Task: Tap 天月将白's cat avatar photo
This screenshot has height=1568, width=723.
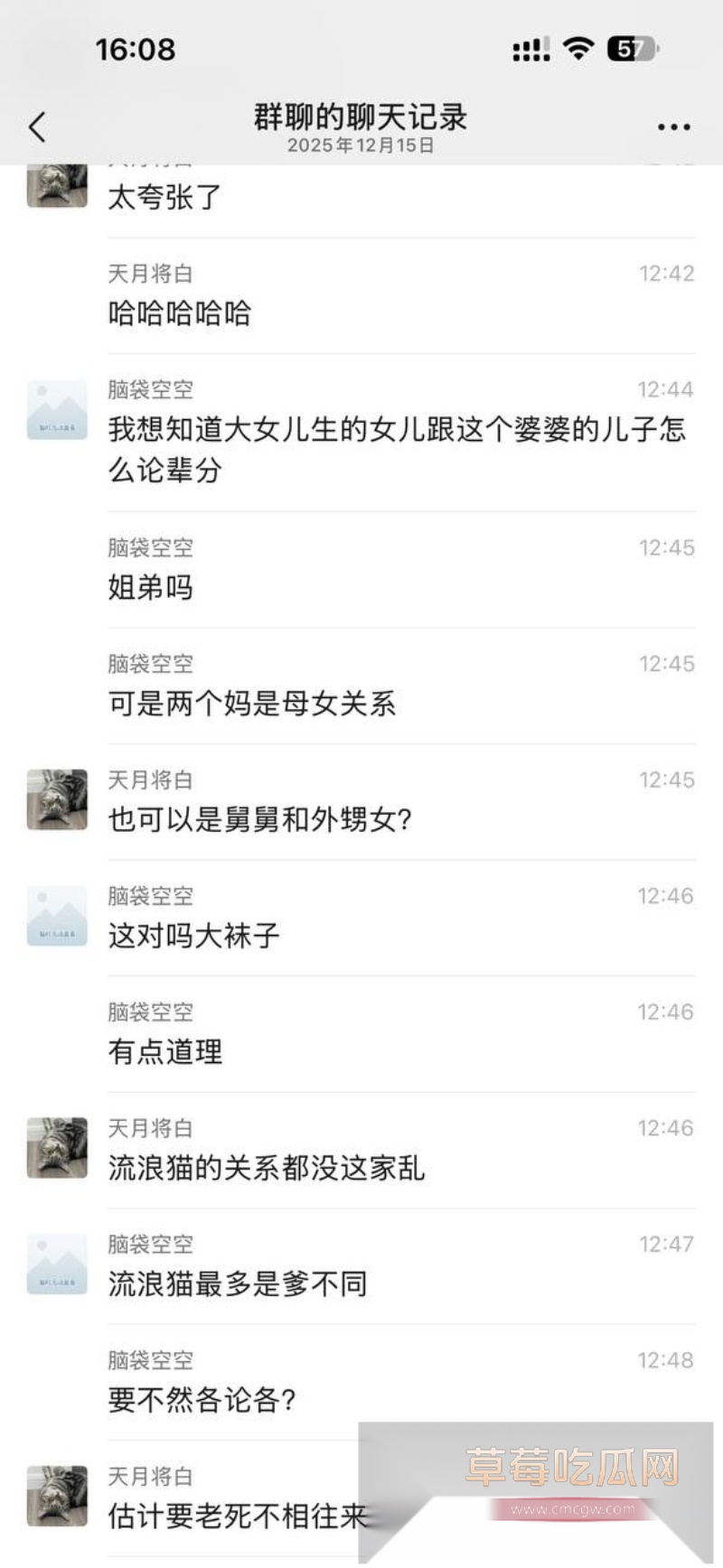Action: (56, 800)
